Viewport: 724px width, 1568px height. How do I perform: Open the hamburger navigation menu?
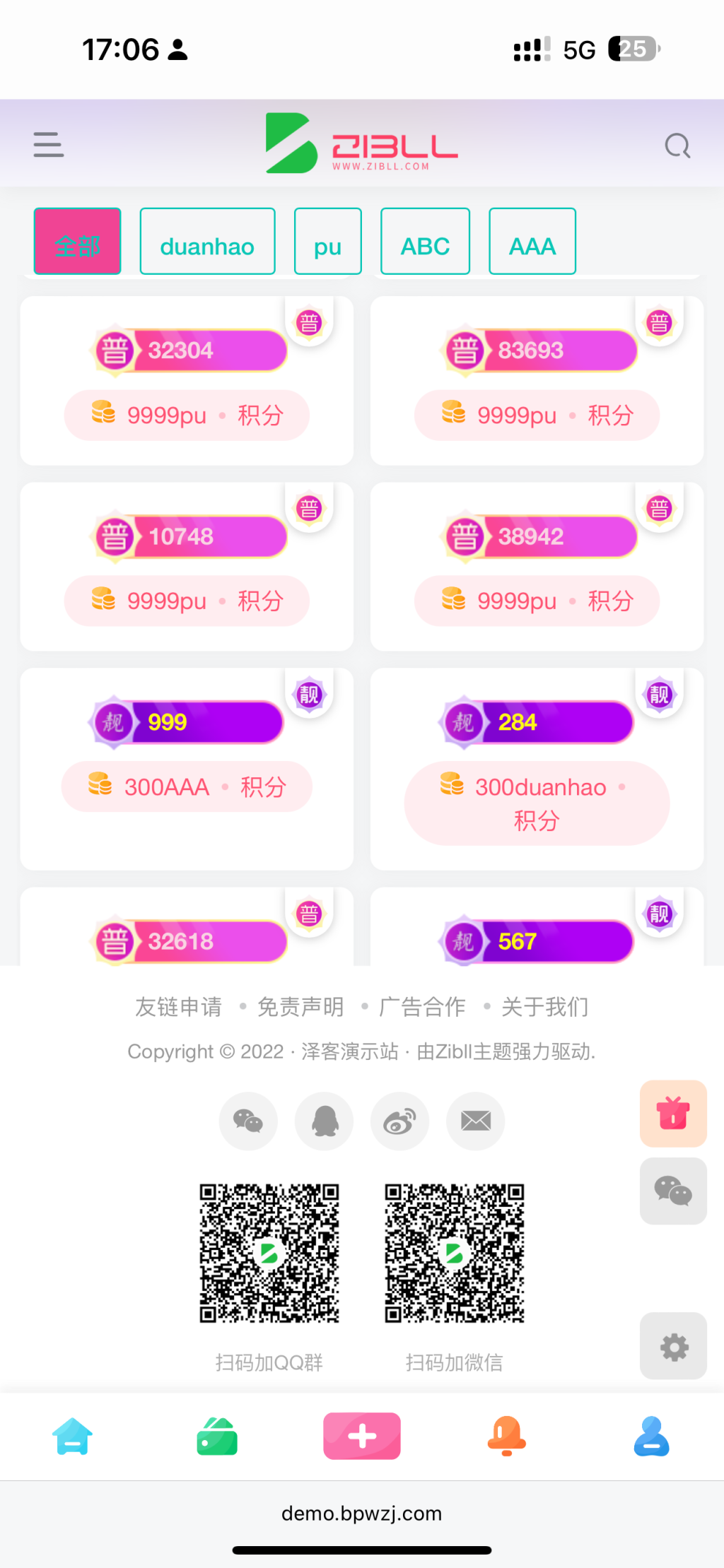[x=48, y=145]
